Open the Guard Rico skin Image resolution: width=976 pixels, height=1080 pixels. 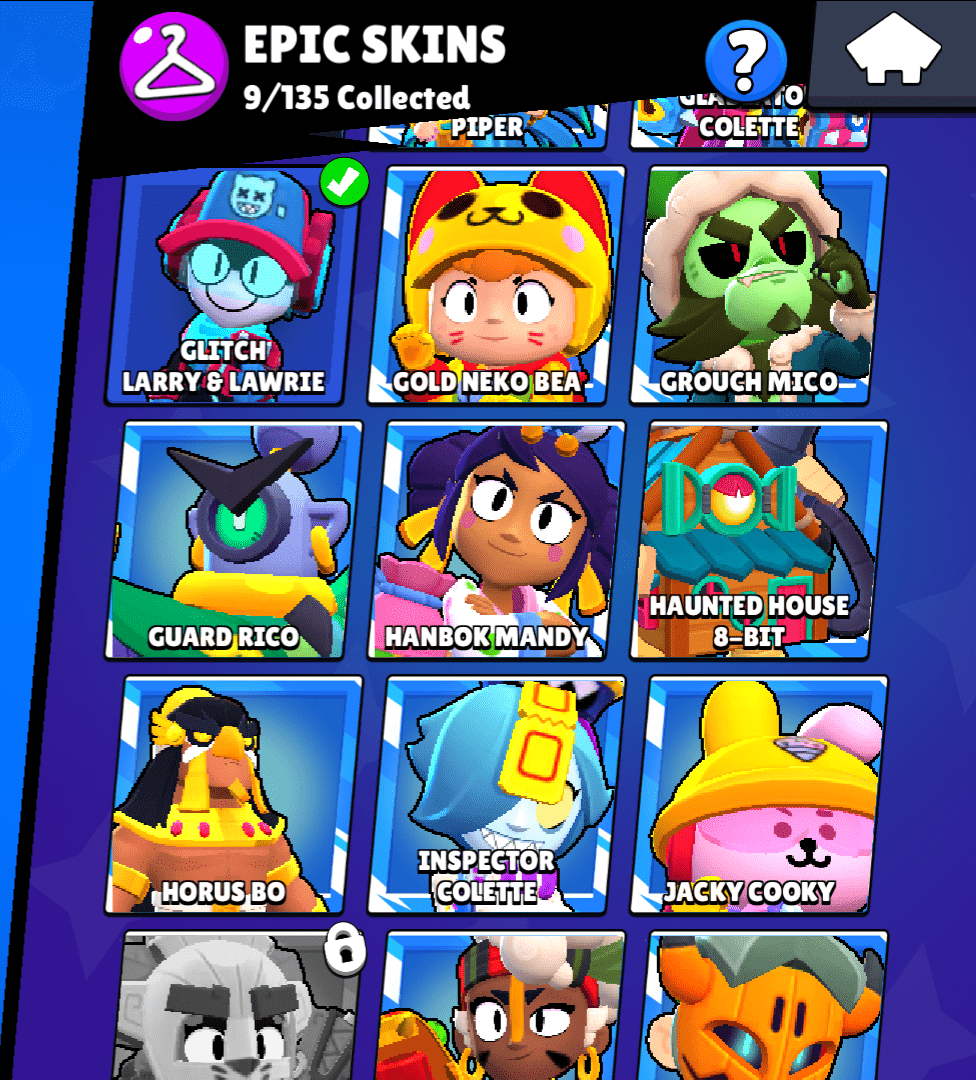tap(232, 541)
